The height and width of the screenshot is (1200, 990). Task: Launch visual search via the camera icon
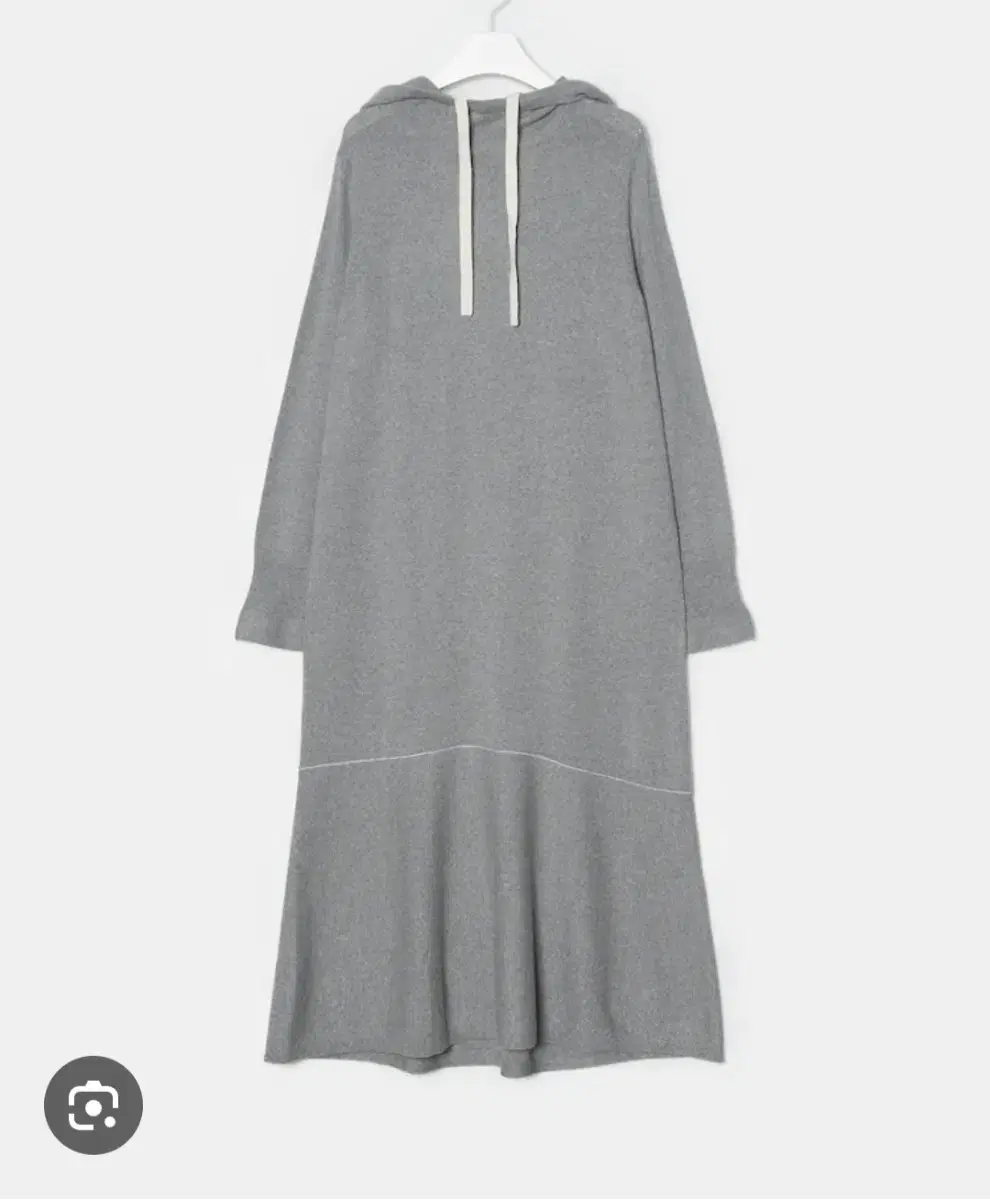coord(95,1105)
